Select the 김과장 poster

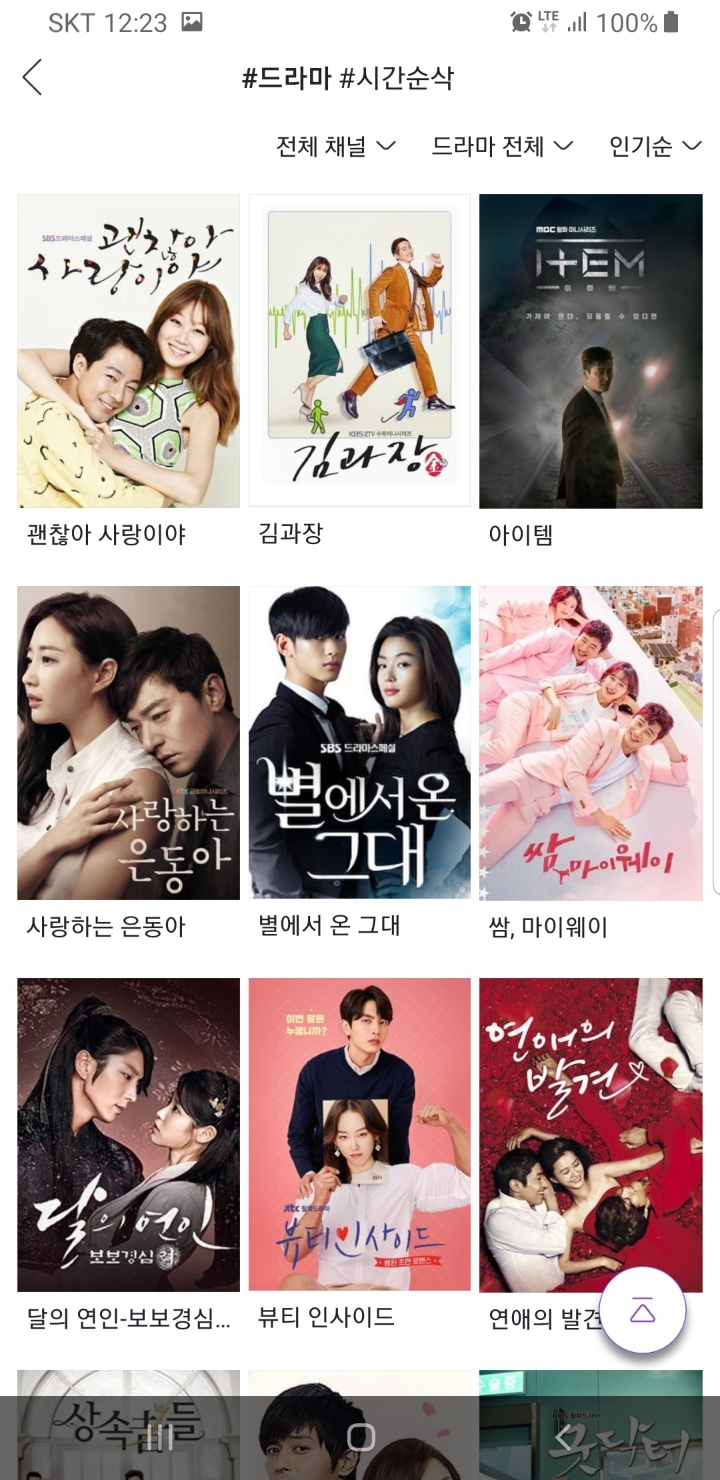359,351
